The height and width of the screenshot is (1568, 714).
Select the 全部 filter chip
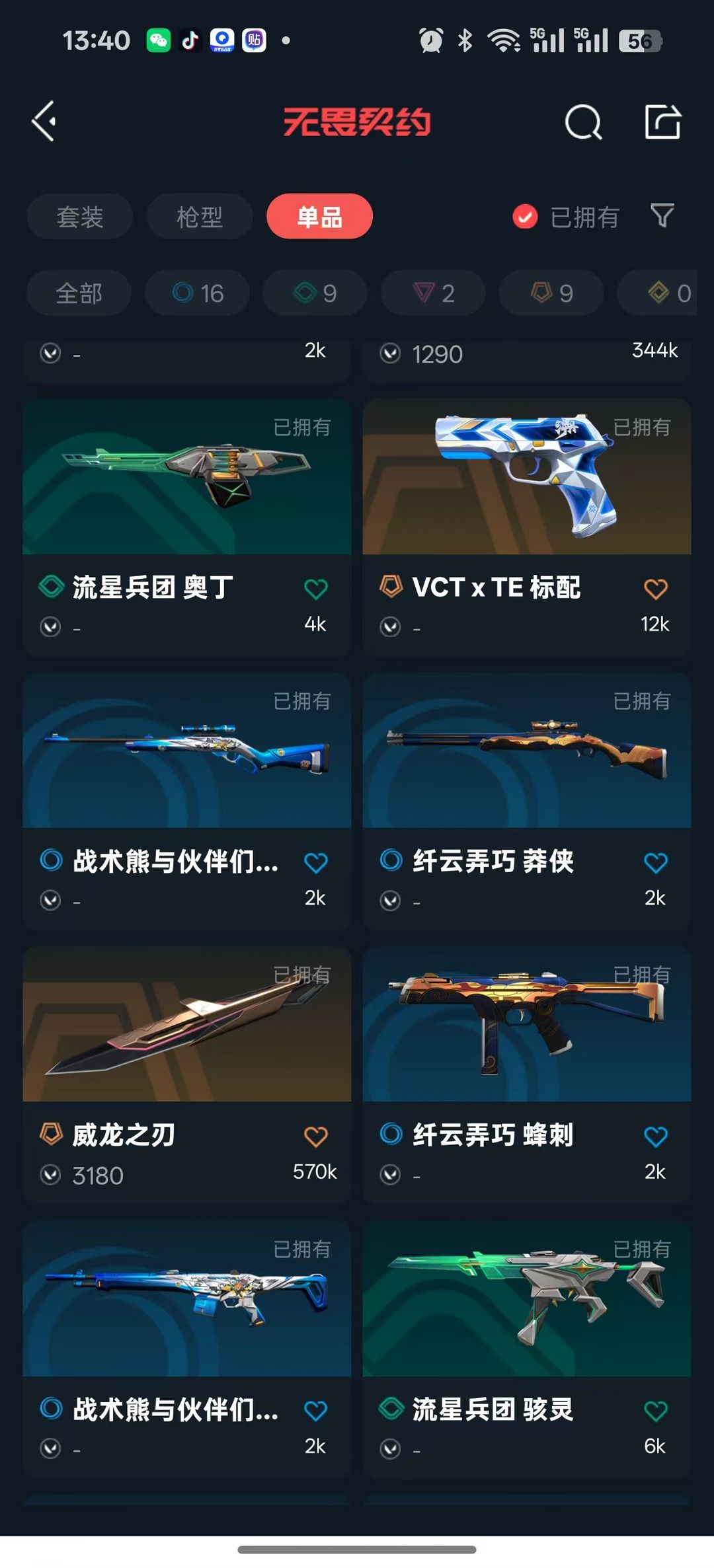pos(79,293)
